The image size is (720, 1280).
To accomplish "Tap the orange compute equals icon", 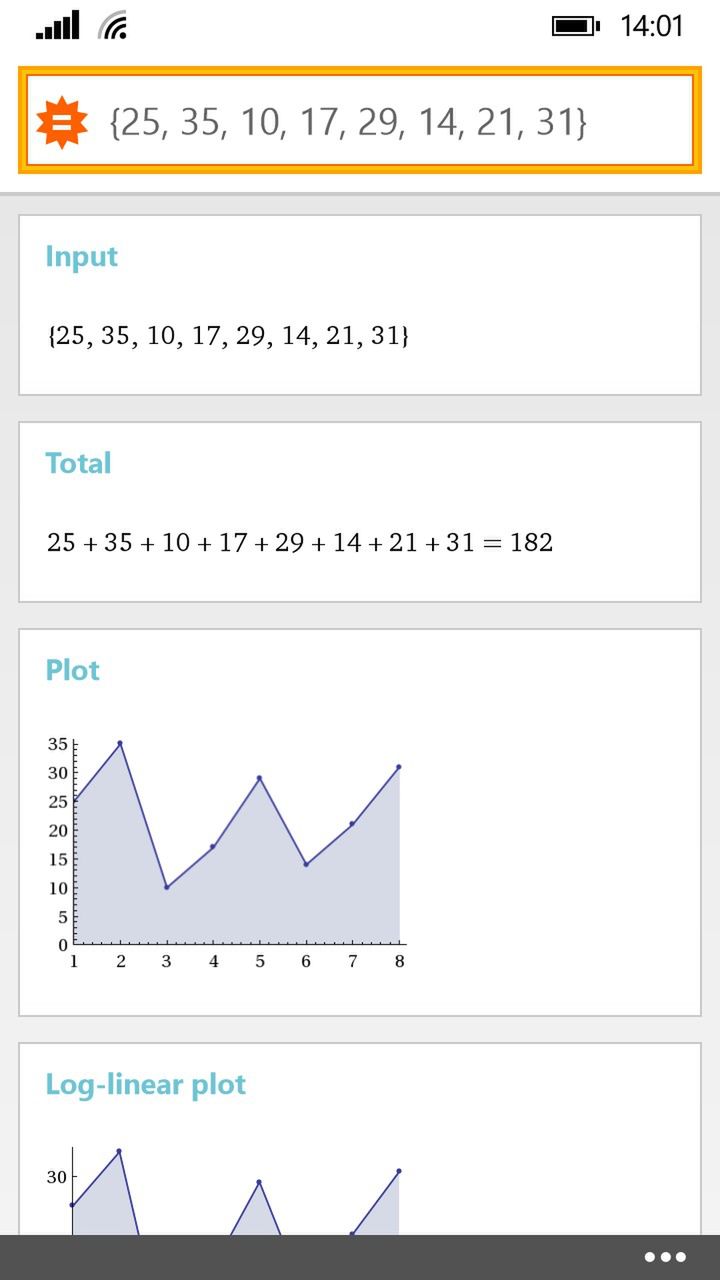I will click(x=62, y=122).
